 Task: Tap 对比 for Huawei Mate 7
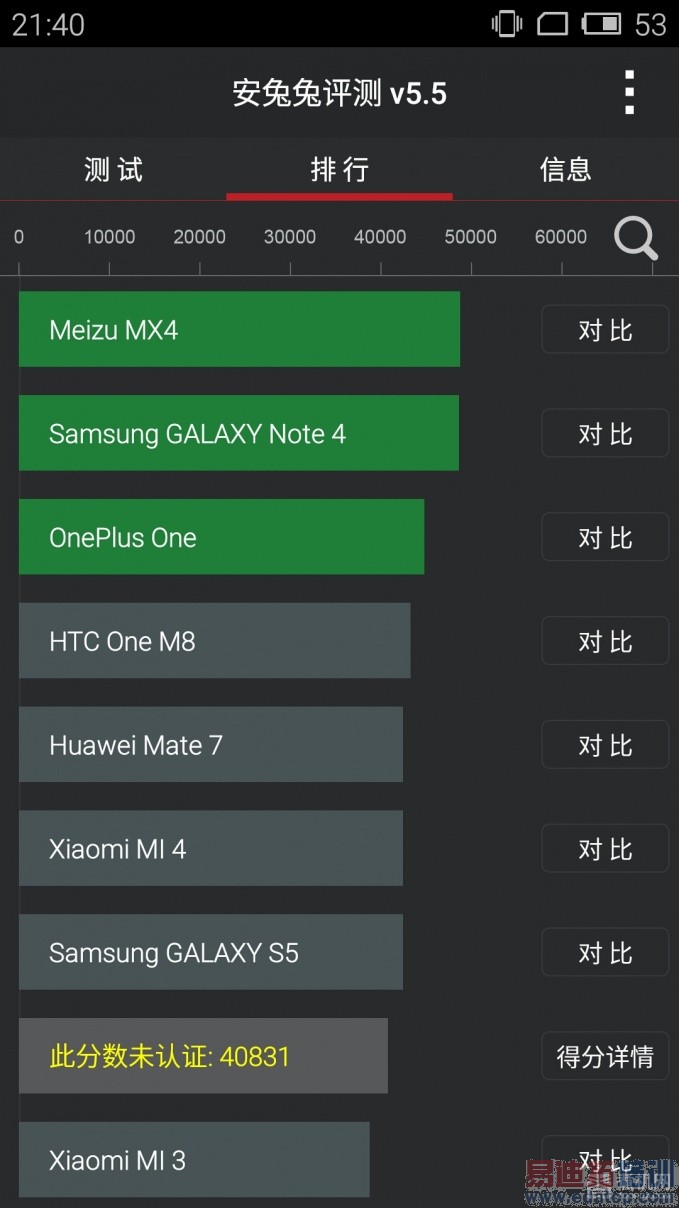pyautogui.click(x=605, y=745)
